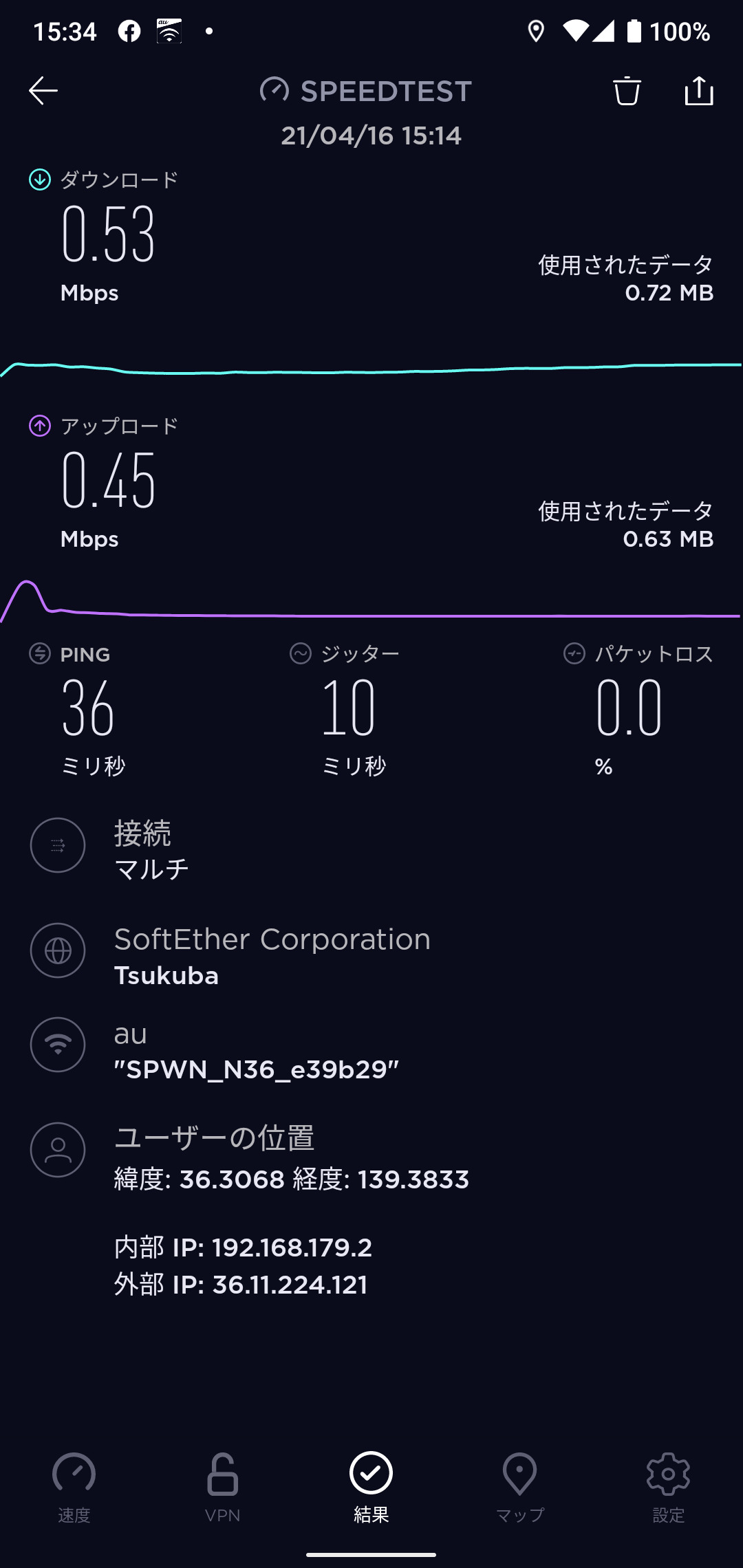This screenshot has width=743, height=1568.
Task: Go back using the arrow icon
Action: (x=43, y=91)
